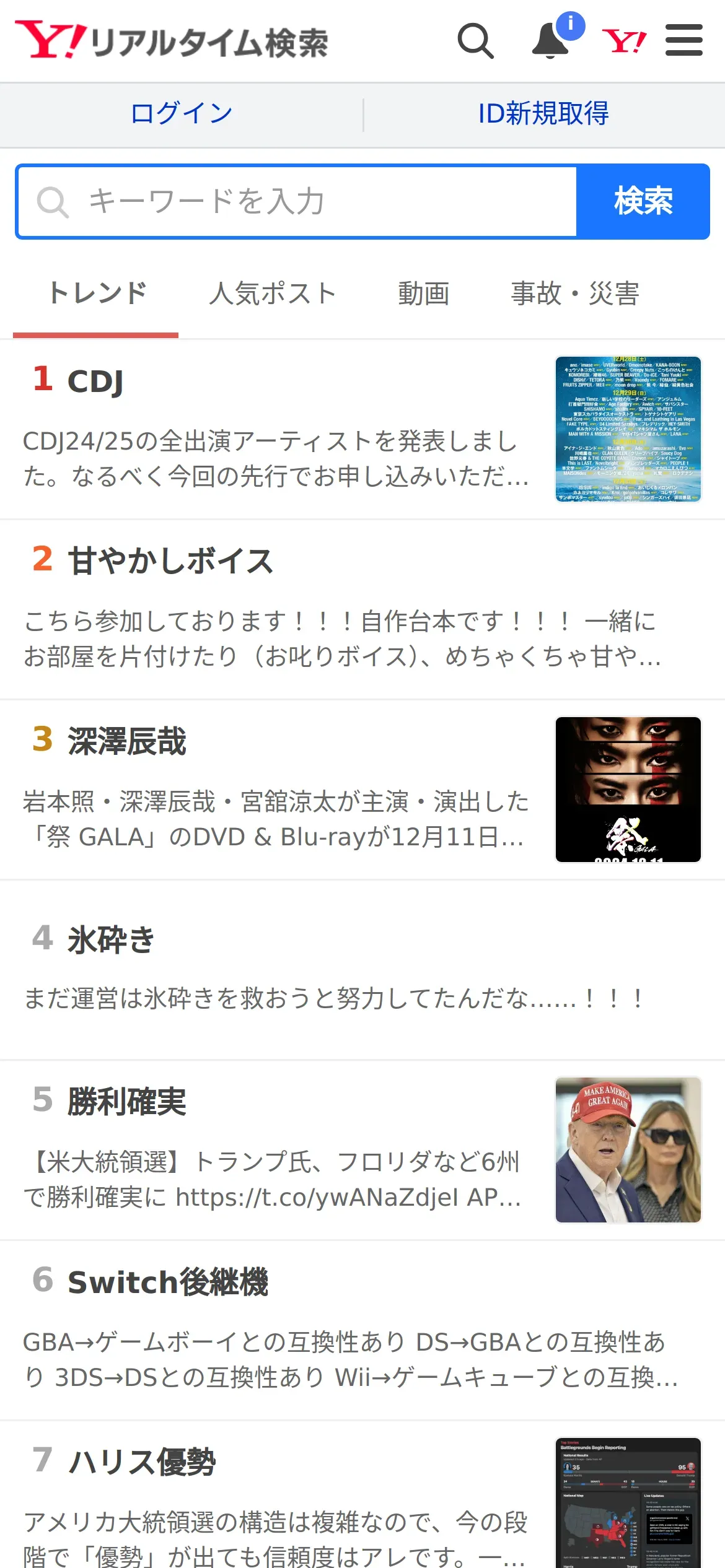Switch to the 動画 tab

click(423, 294)
